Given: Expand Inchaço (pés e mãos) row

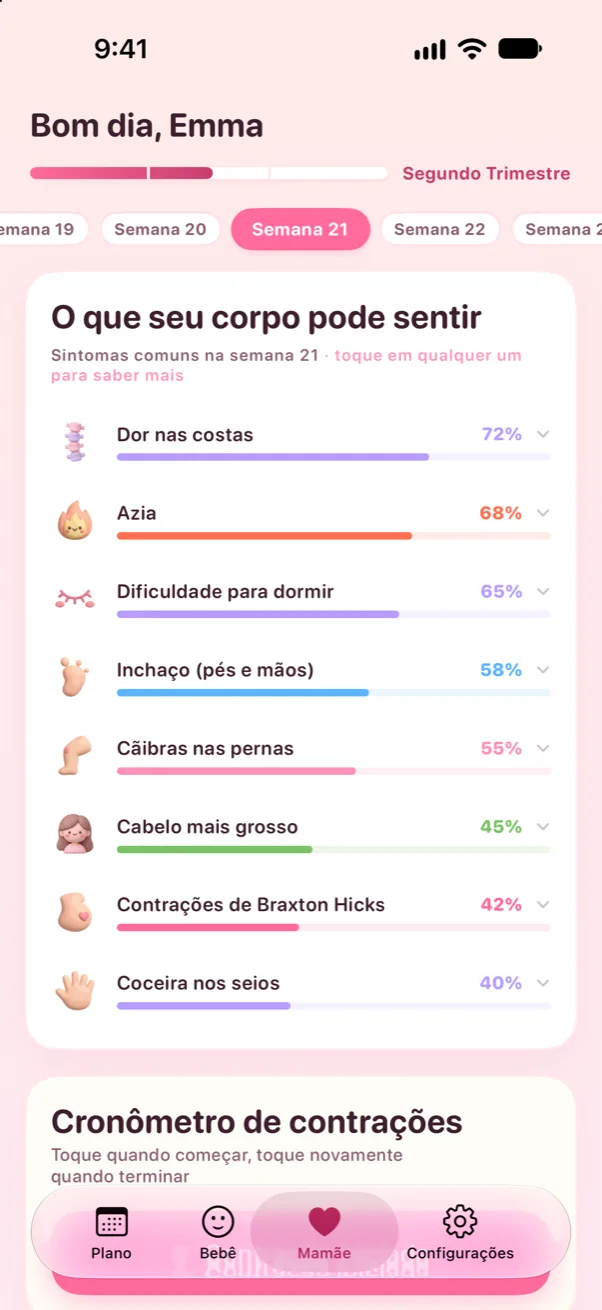Looking at the screenshot, I should 301,676.
